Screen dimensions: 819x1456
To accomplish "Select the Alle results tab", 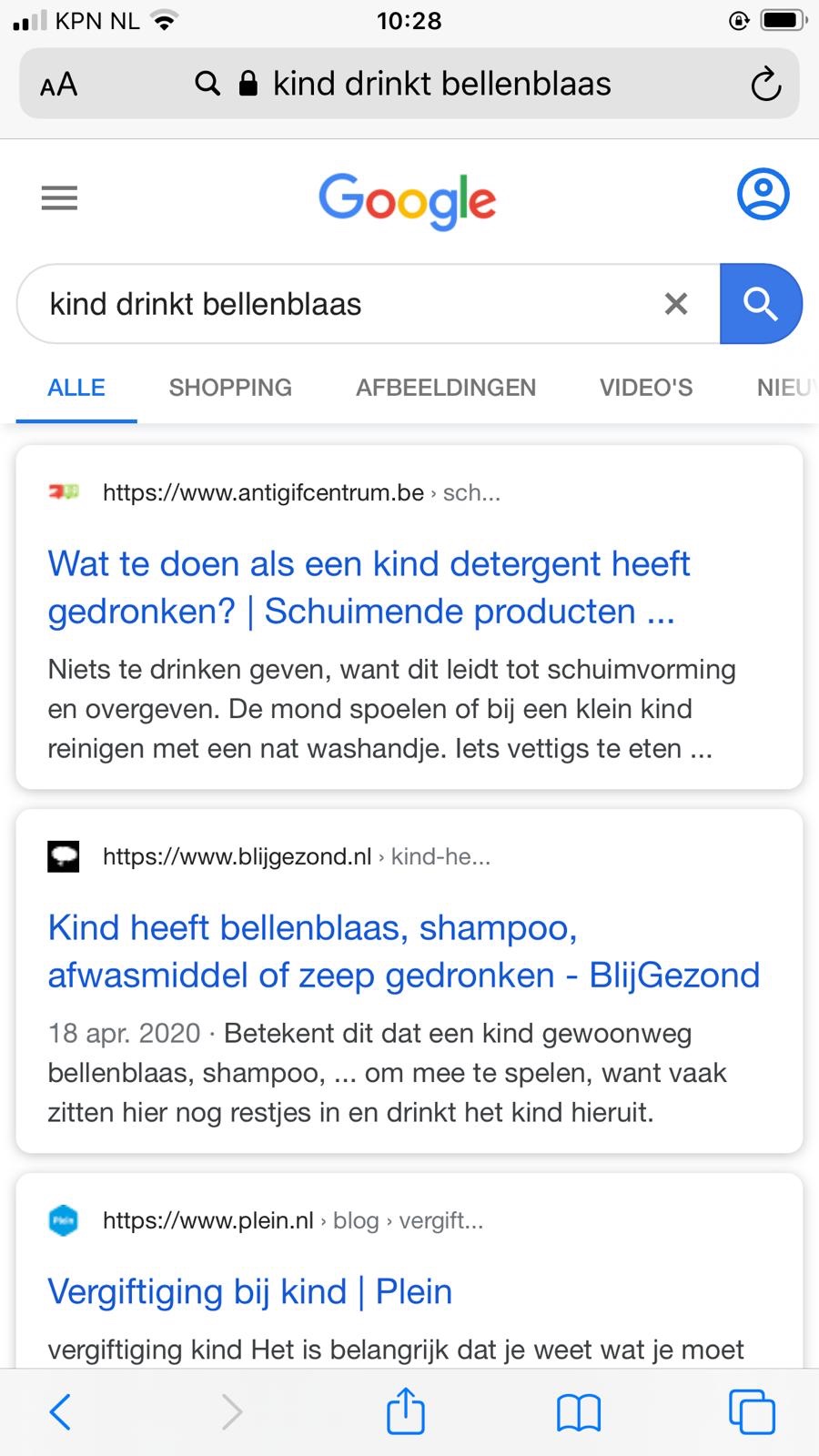I will (76, 388).
